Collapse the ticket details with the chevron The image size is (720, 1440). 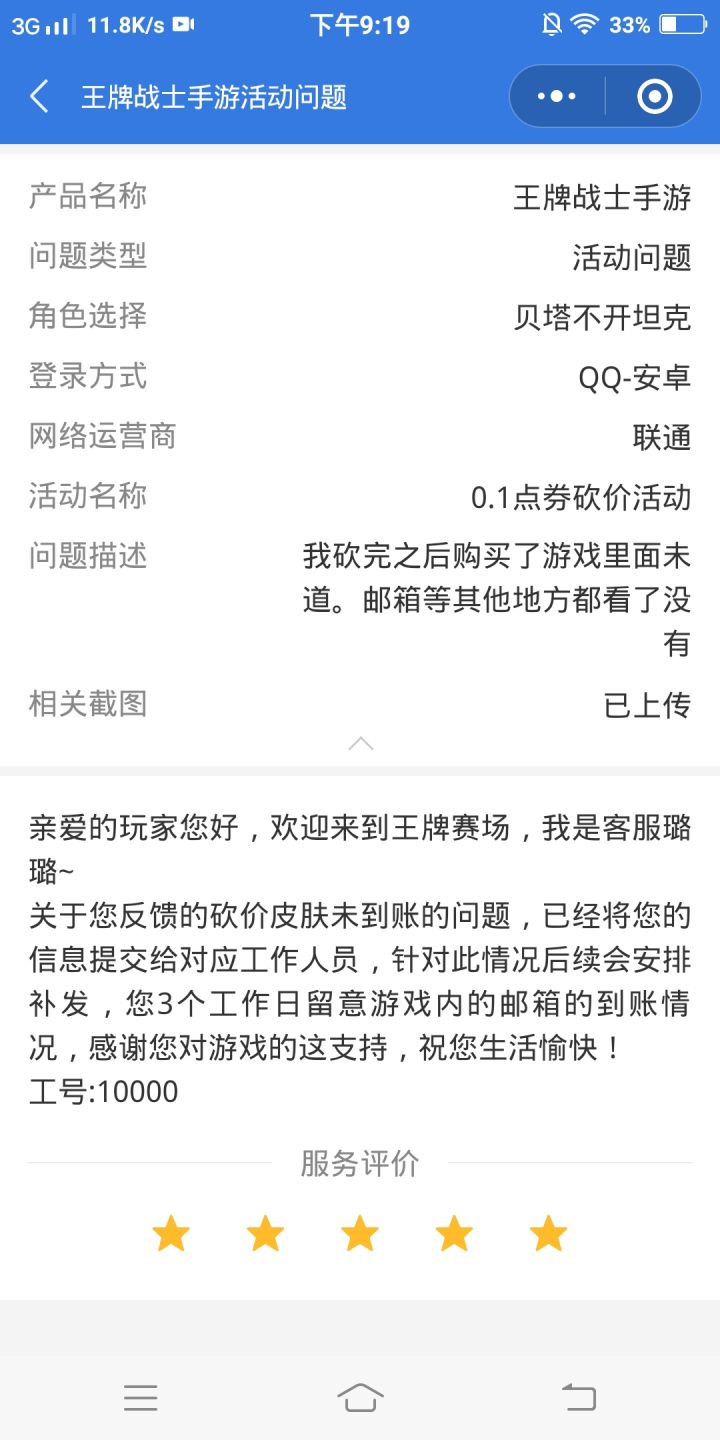[x=360, y=743]
